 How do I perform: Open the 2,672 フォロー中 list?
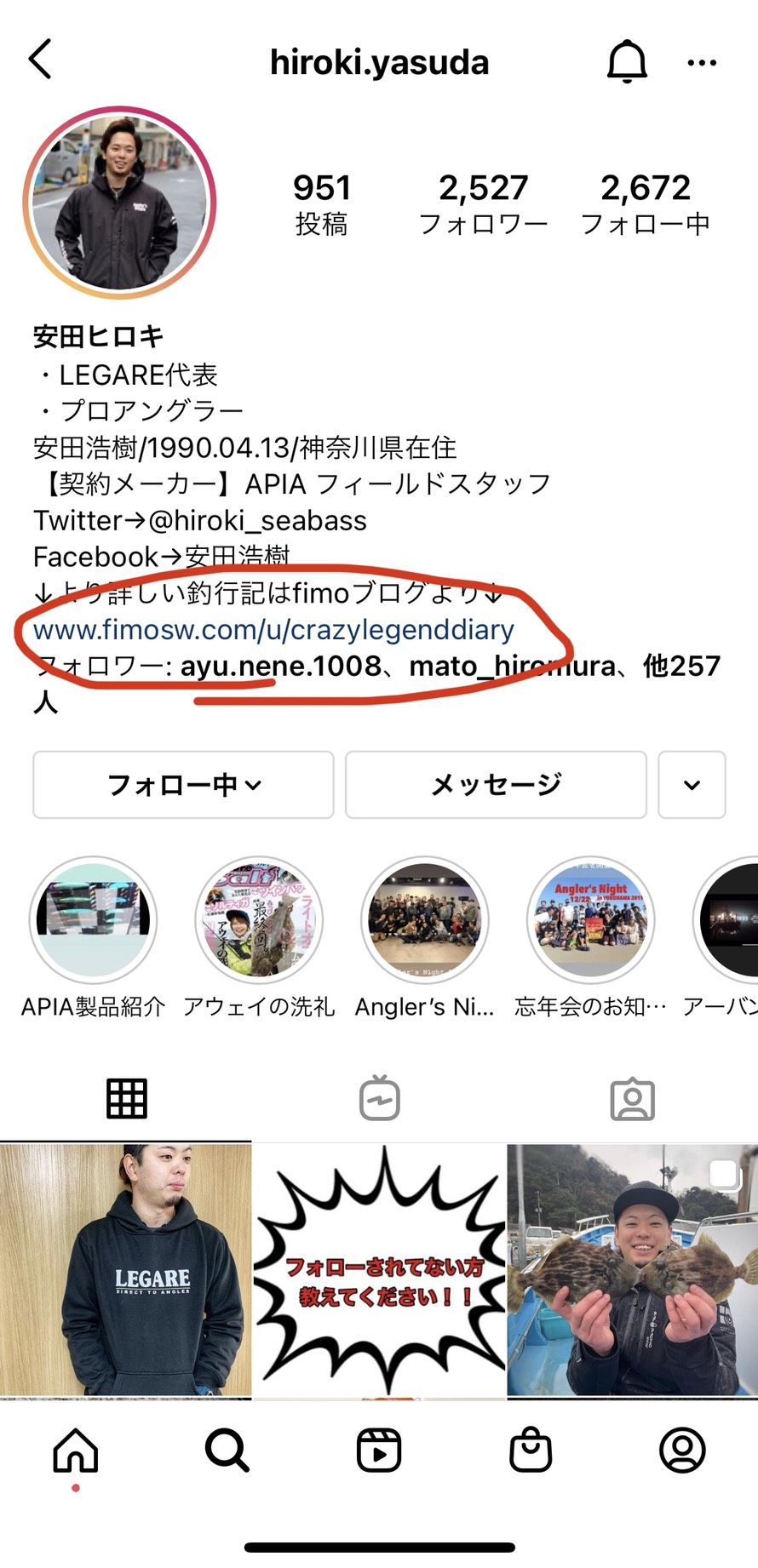tap(645, 203)
